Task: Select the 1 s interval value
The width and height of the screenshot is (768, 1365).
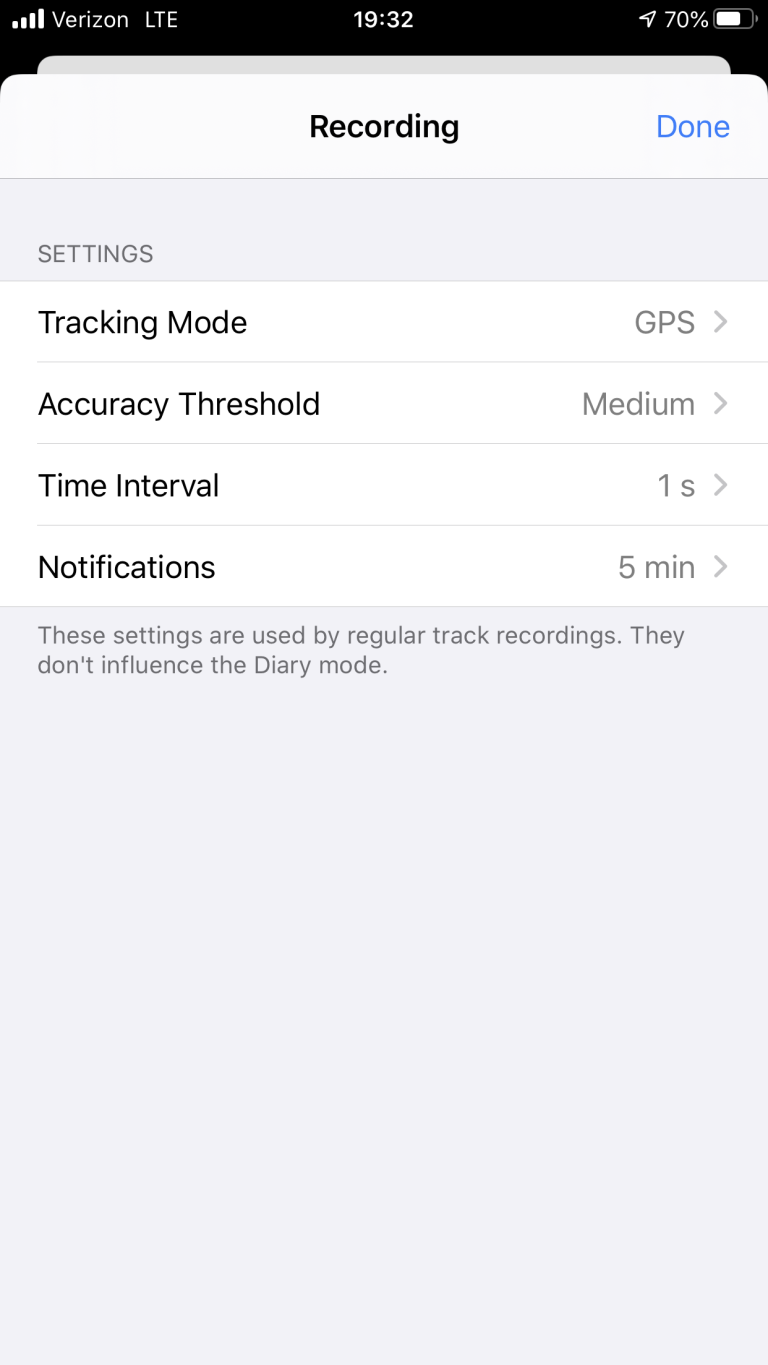Action: [676, 485]
